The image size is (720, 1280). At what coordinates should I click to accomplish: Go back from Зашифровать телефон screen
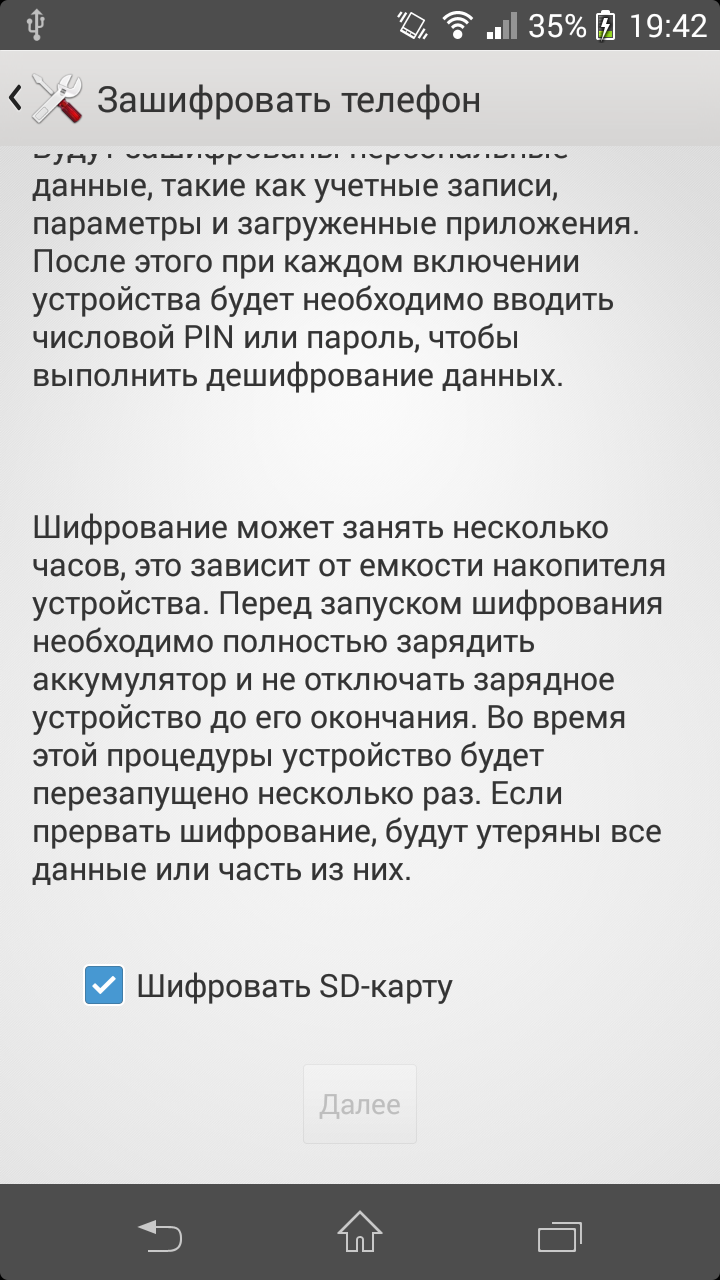[45, 99]
